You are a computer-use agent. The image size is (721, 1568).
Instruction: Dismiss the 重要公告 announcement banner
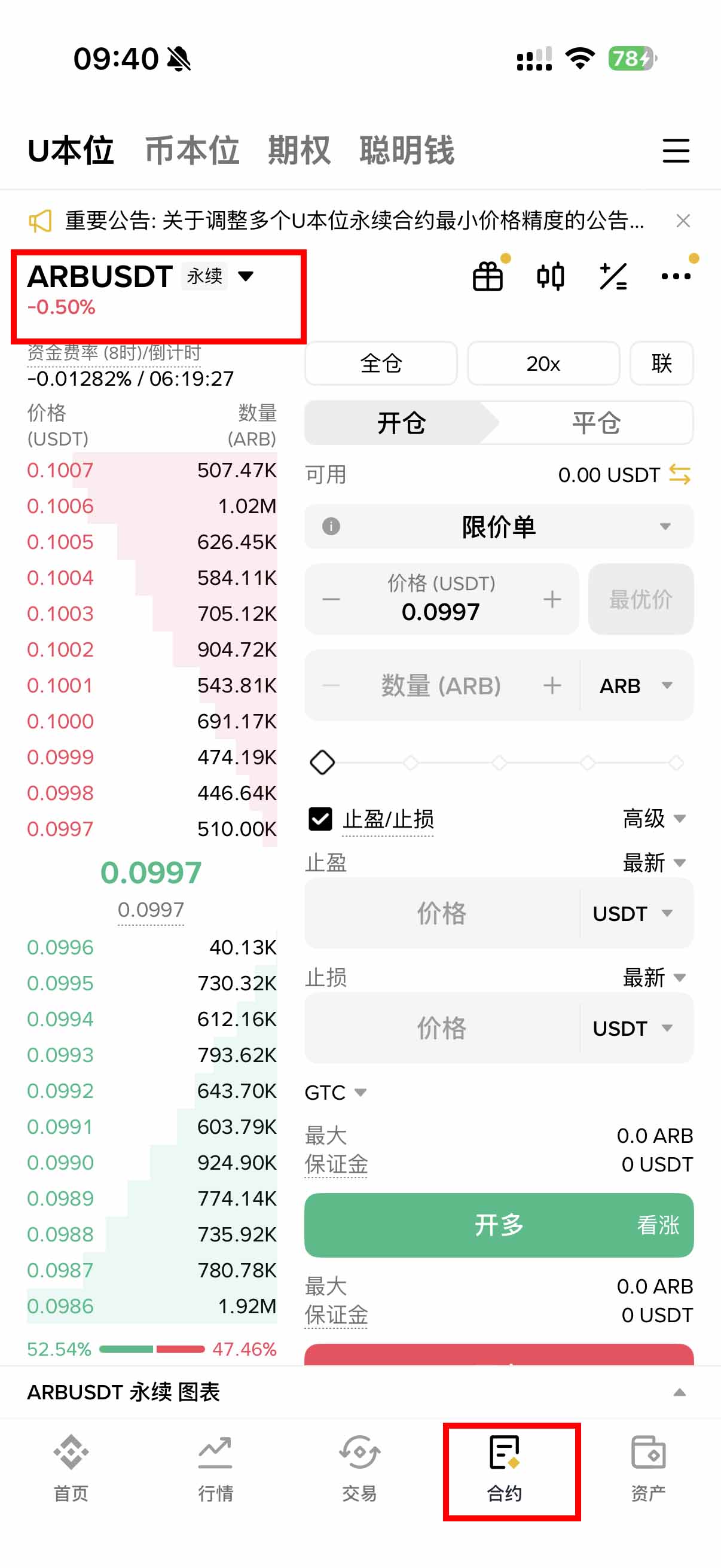tap(683, 220)
